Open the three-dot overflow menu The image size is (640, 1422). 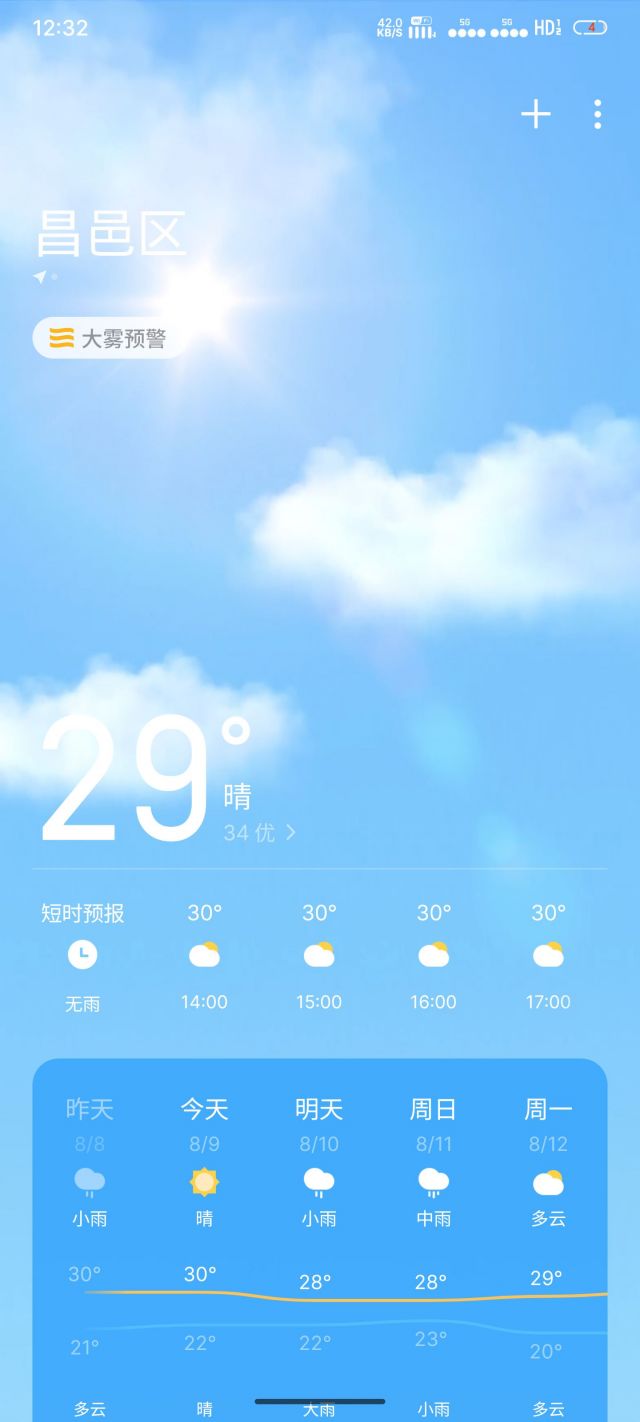[x=597, y=115]
